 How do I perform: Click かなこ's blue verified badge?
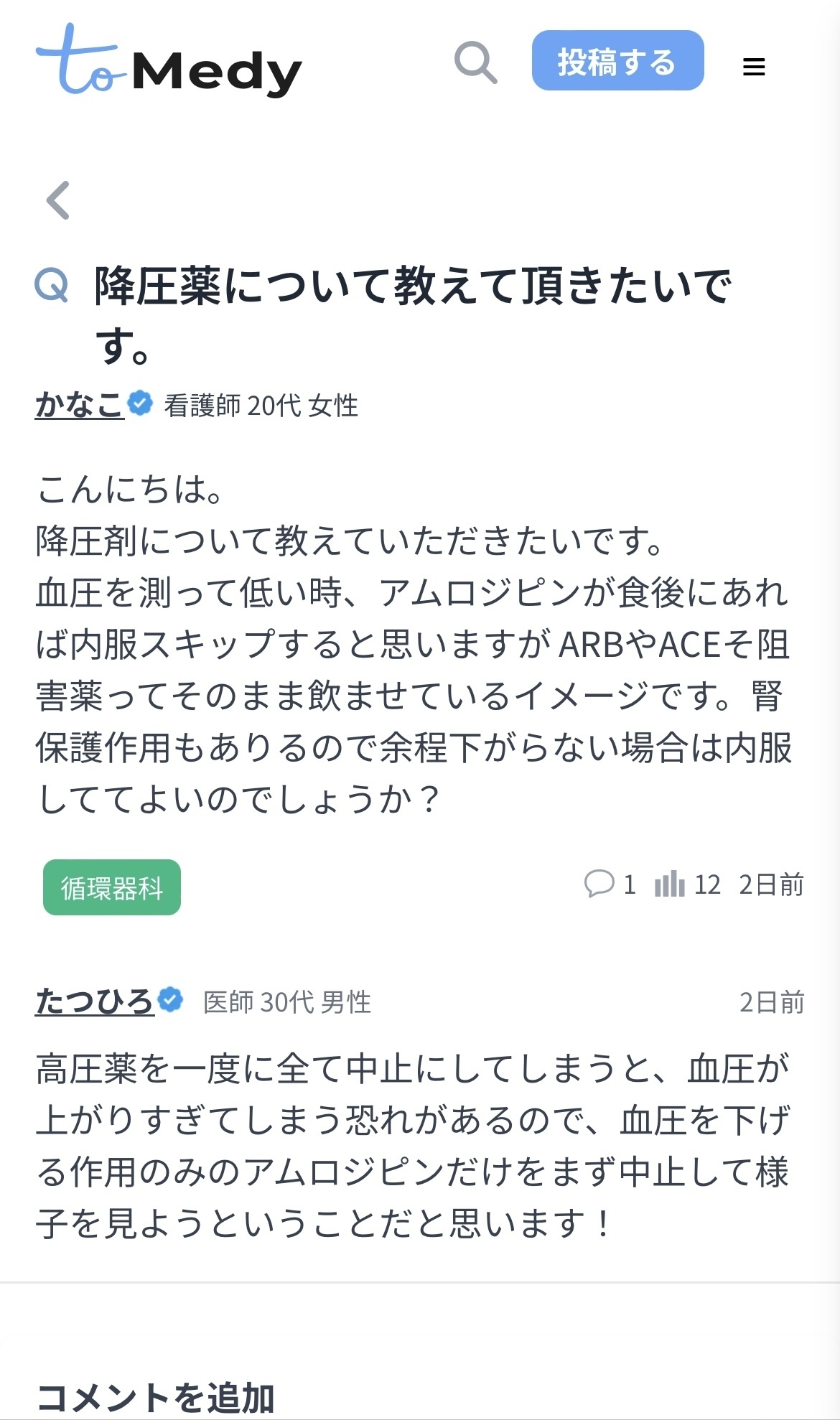tap(139, 403)
